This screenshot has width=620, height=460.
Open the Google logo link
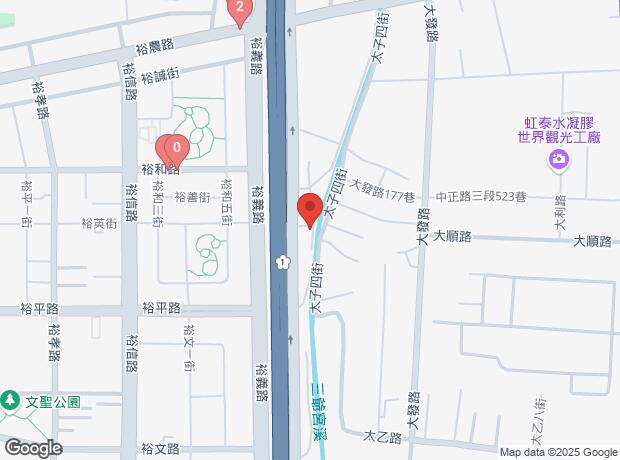(32, 448)
